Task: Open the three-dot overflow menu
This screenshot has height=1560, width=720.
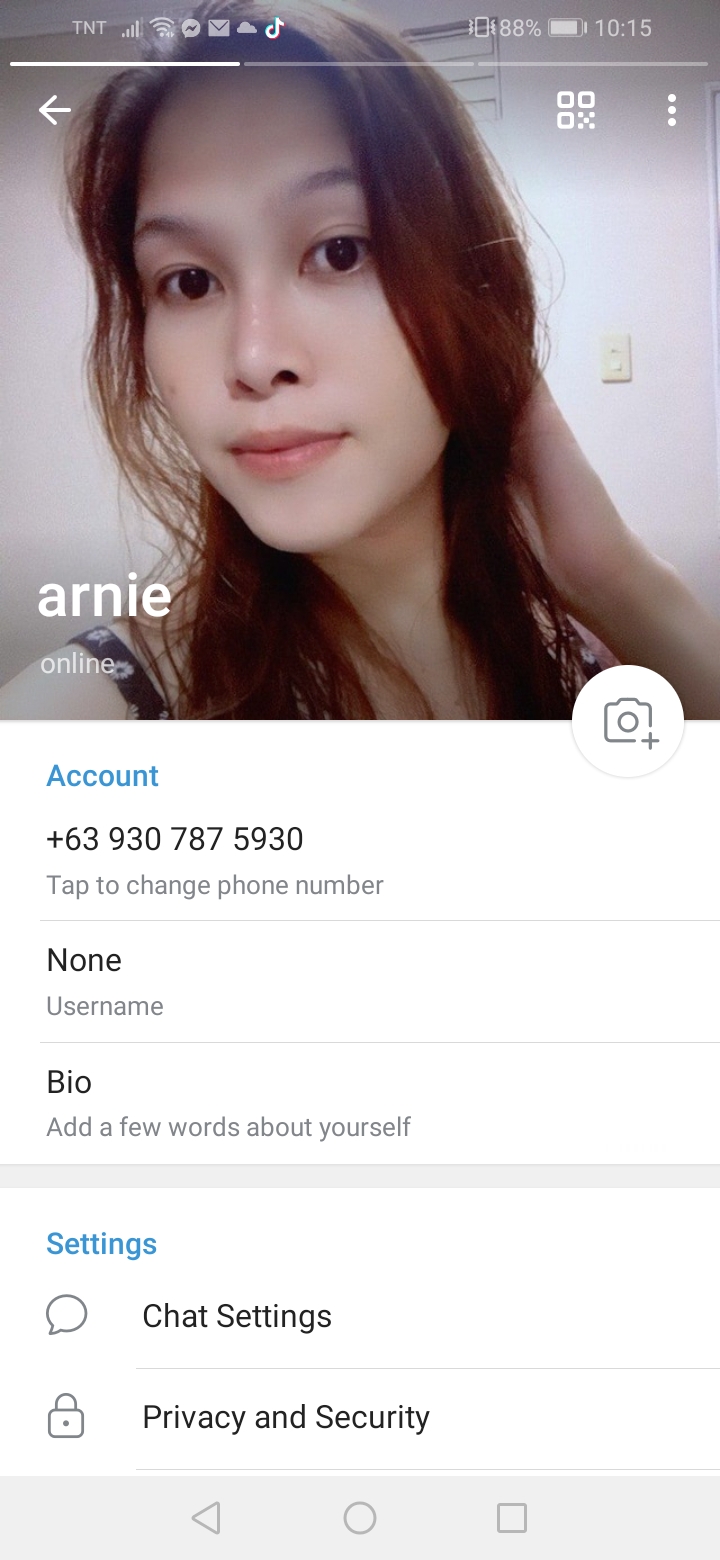Action: [672, 110]
